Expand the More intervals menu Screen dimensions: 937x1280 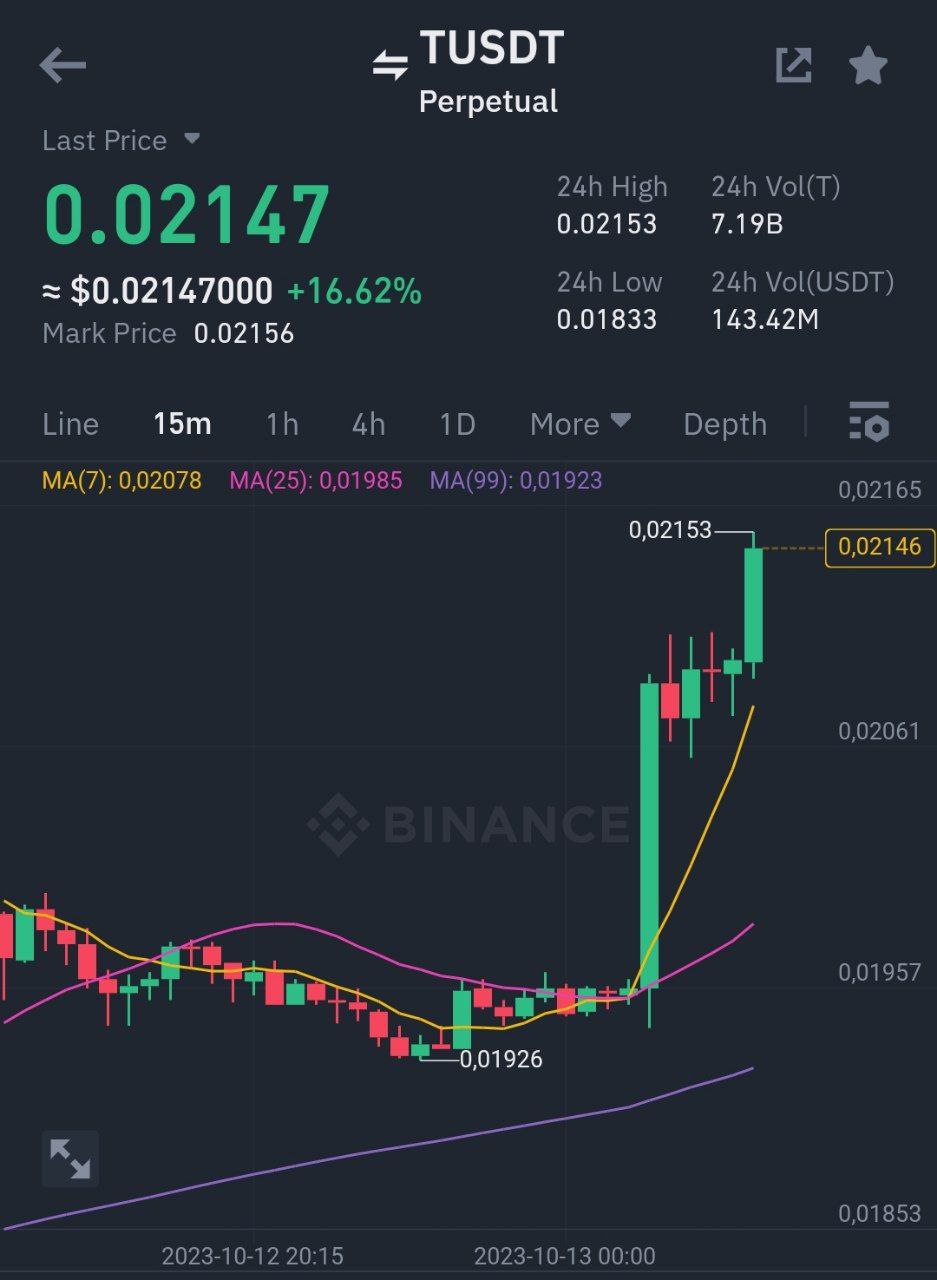click(x=580, y=424)
